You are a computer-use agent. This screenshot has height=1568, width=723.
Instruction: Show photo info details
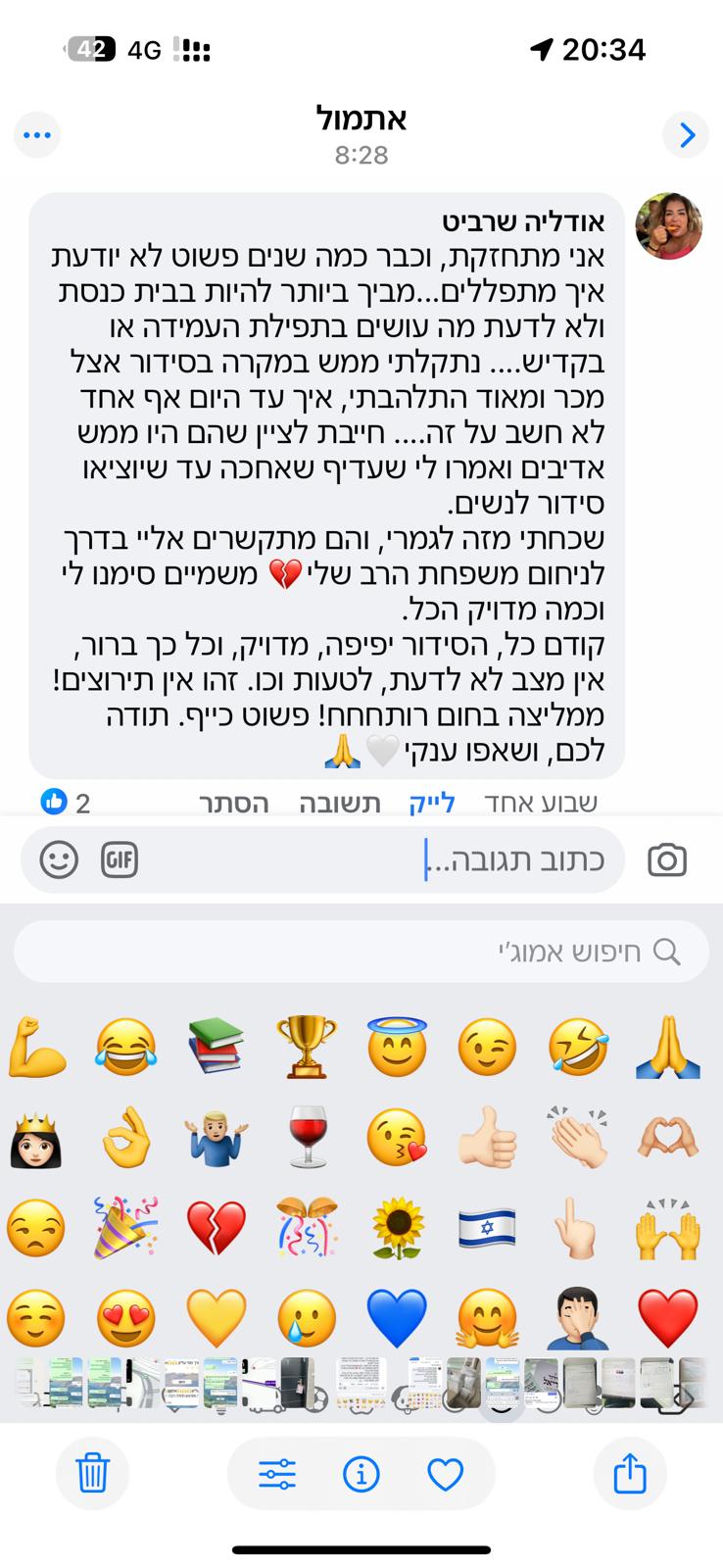361,1473
